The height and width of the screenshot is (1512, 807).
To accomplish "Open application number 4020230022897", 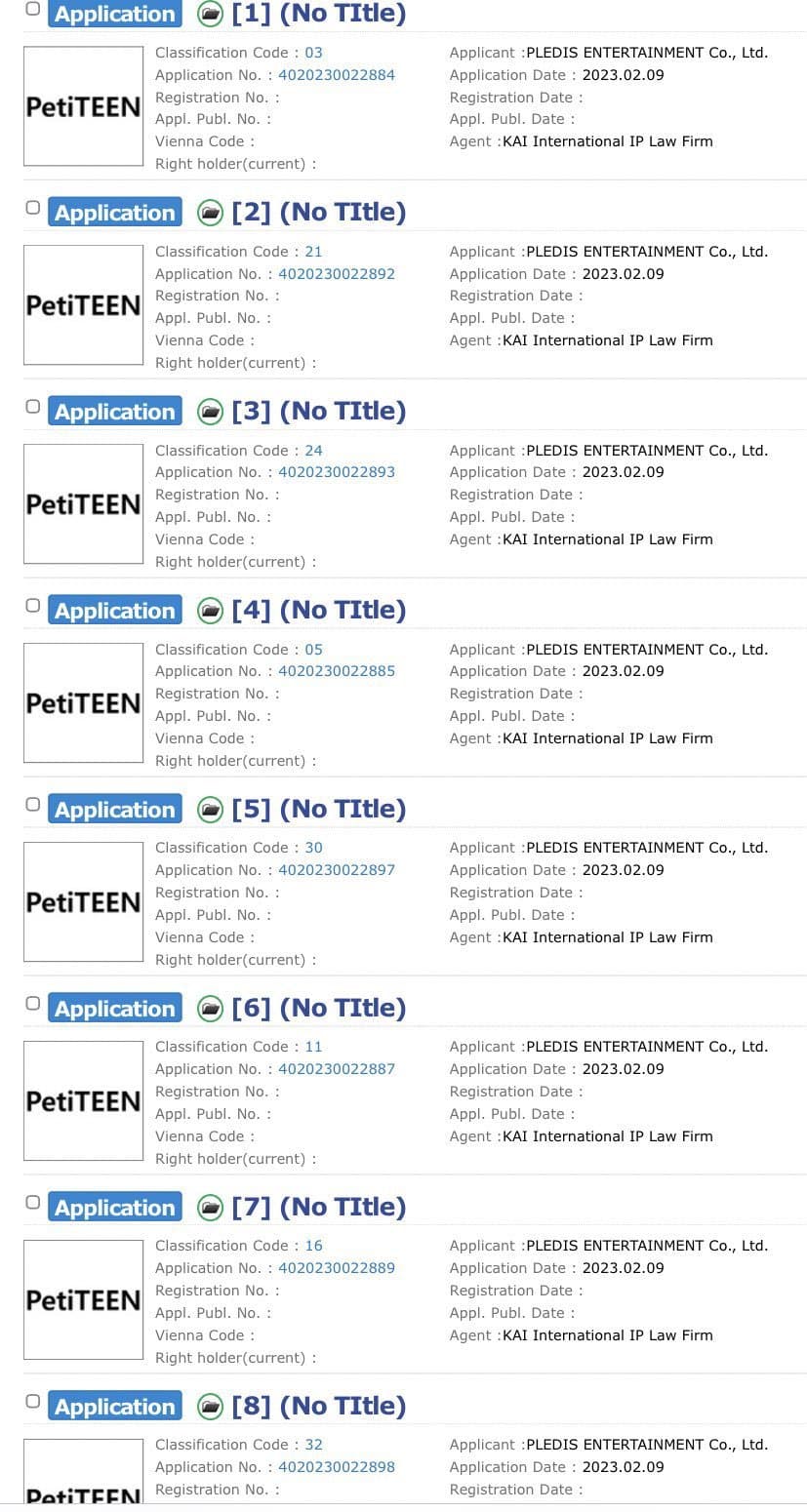I will pos(337,870).
